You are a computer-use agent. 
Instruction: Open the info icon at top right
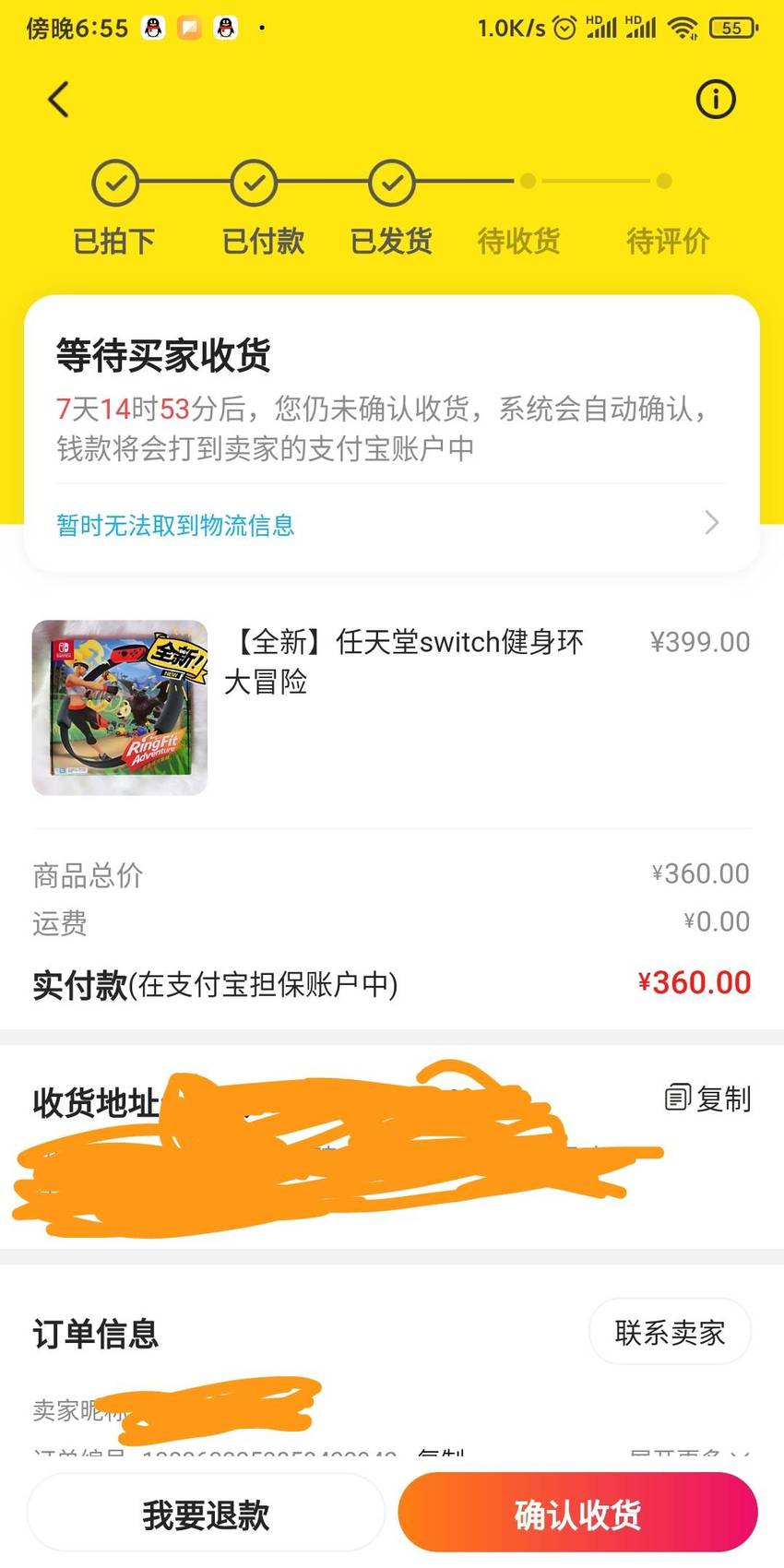716,100
